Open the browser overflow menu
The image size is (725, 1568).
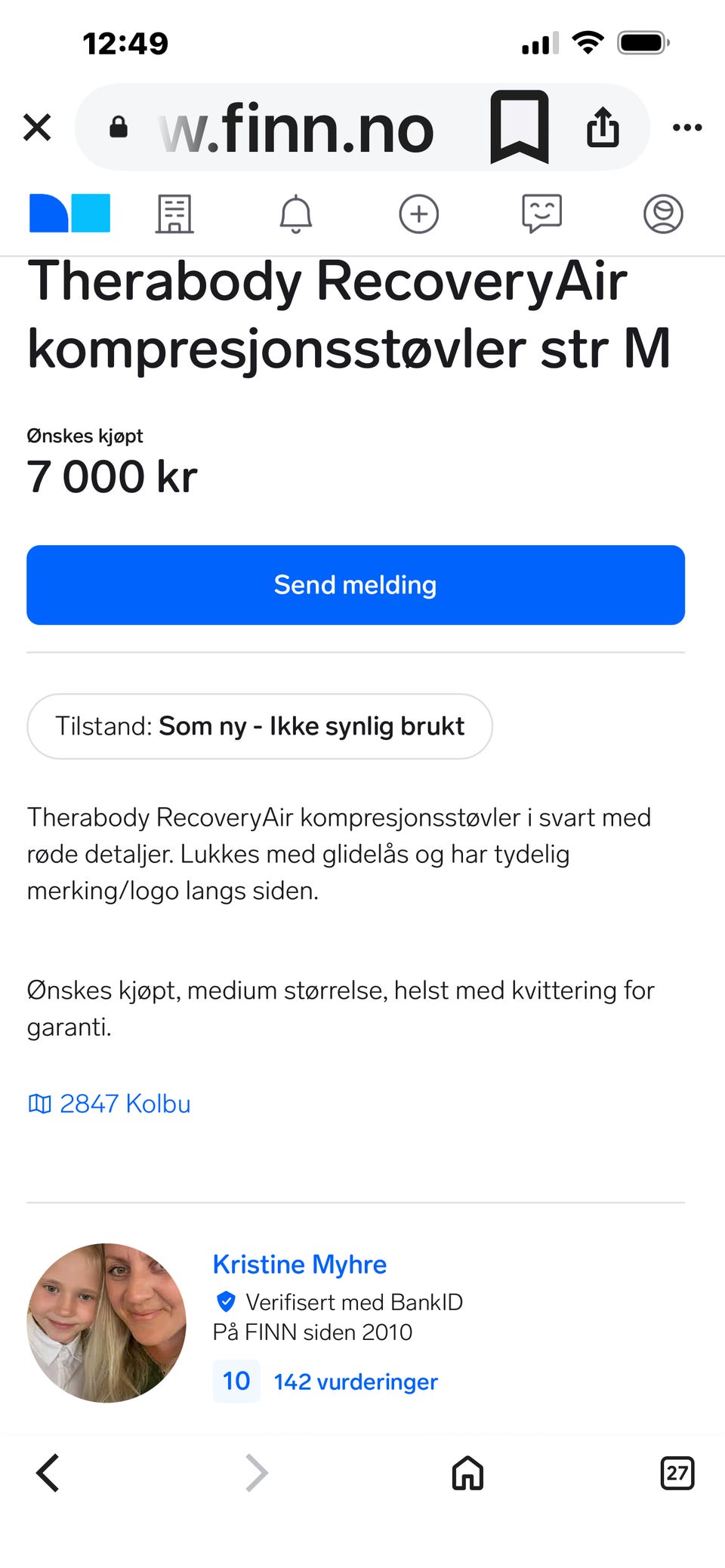point(687,127)
